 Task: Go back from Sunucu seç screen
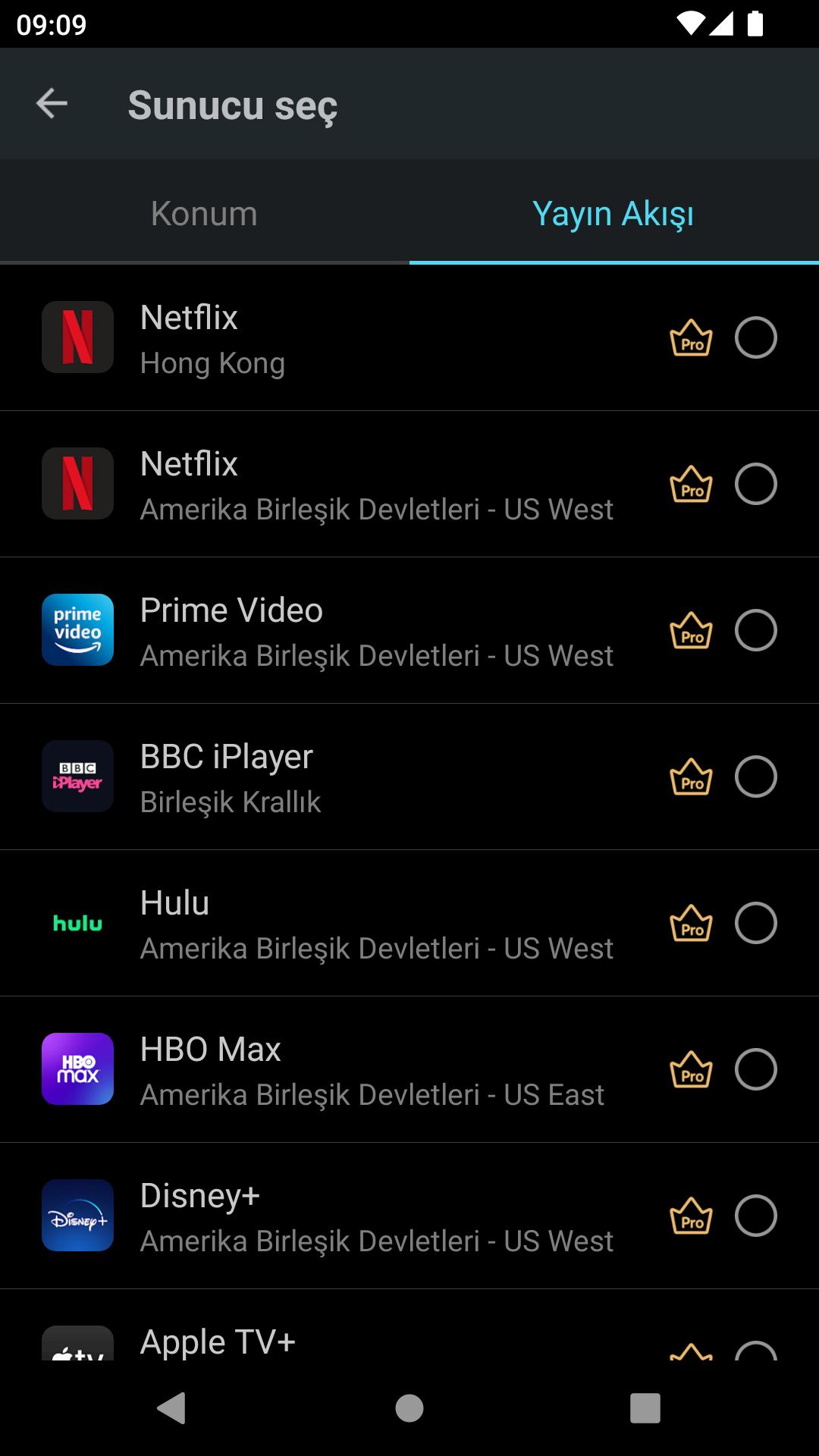coord(52,104)
